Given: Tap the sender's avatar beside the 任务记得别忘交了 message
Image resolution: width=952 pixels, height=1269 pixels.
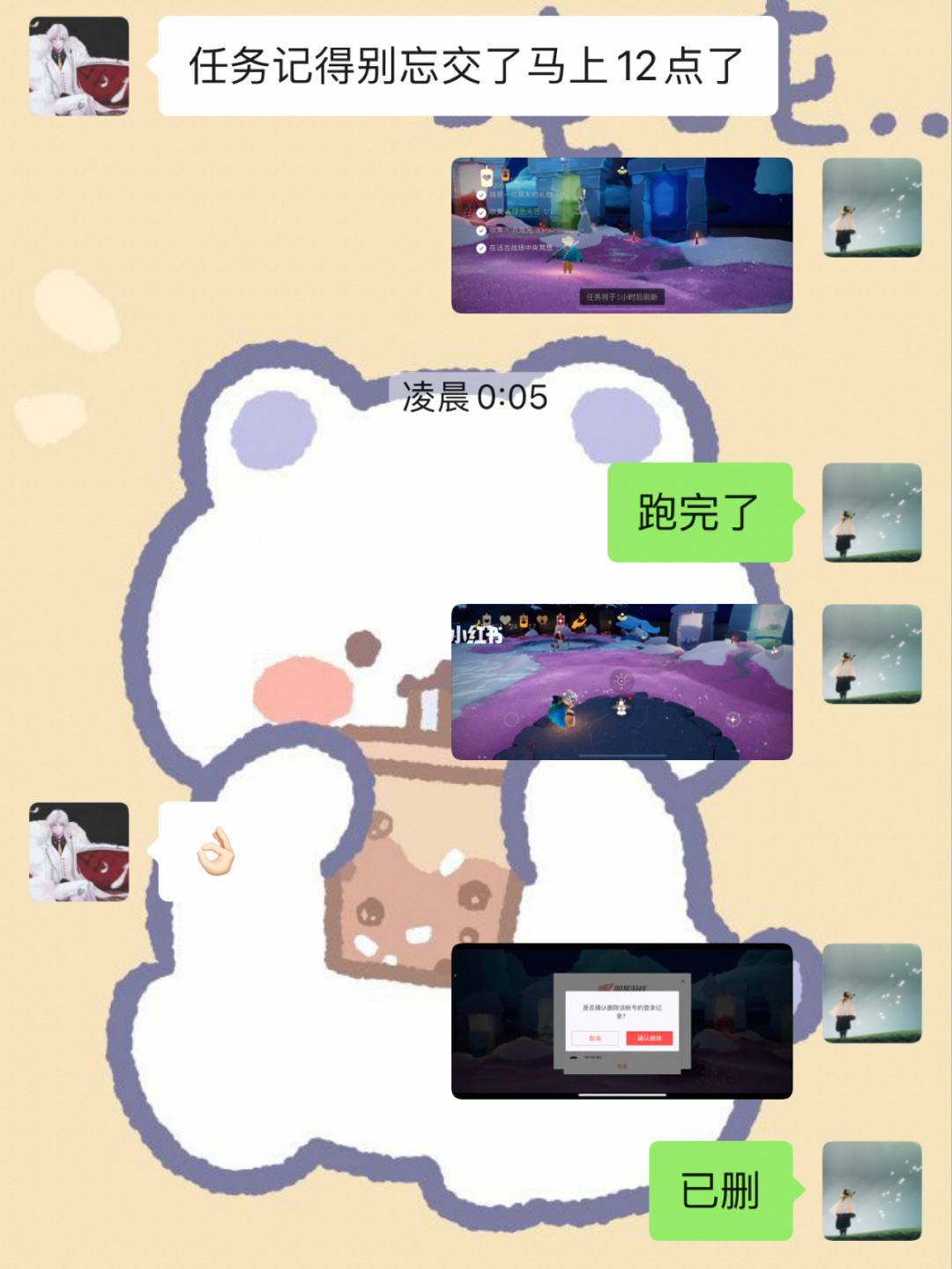Looking at the screenshot, I should [x=79, y=66].
